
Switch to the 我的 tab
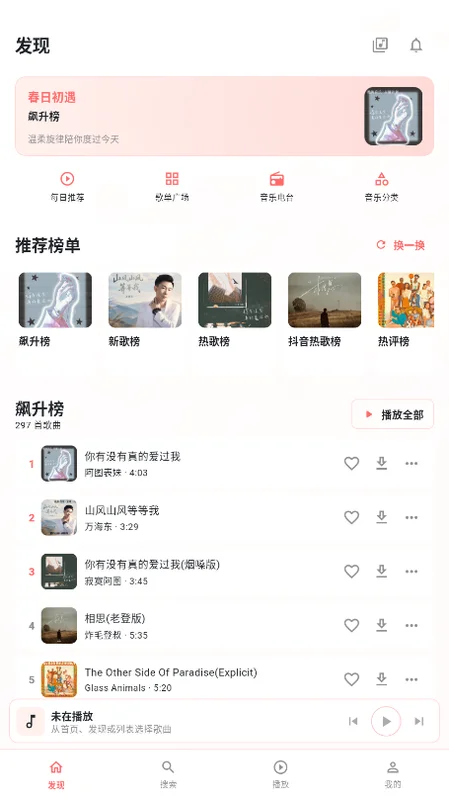(393, 774)
